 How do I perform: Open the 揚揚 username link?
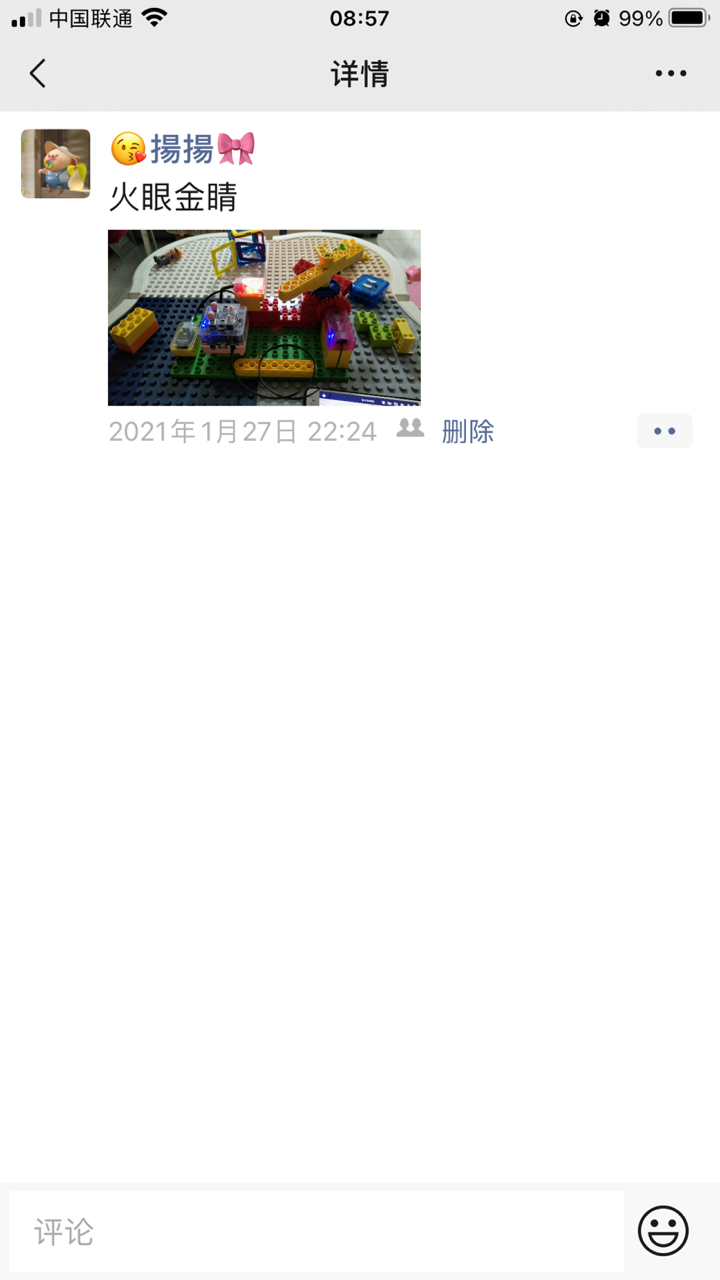[x=182, y=149]
